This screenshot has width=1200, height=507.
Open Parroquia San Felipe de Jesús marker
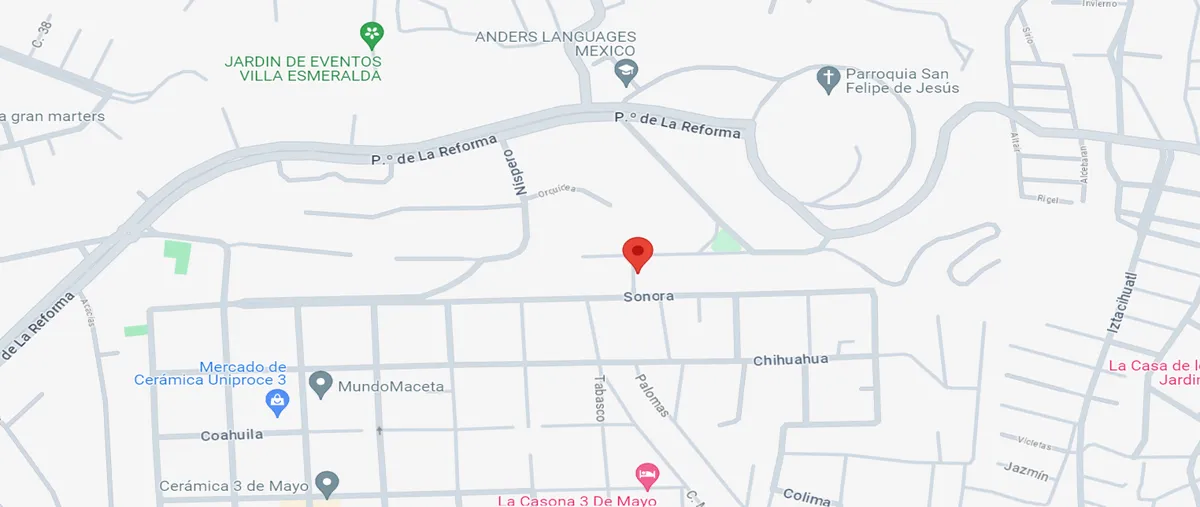coord(828,78)
